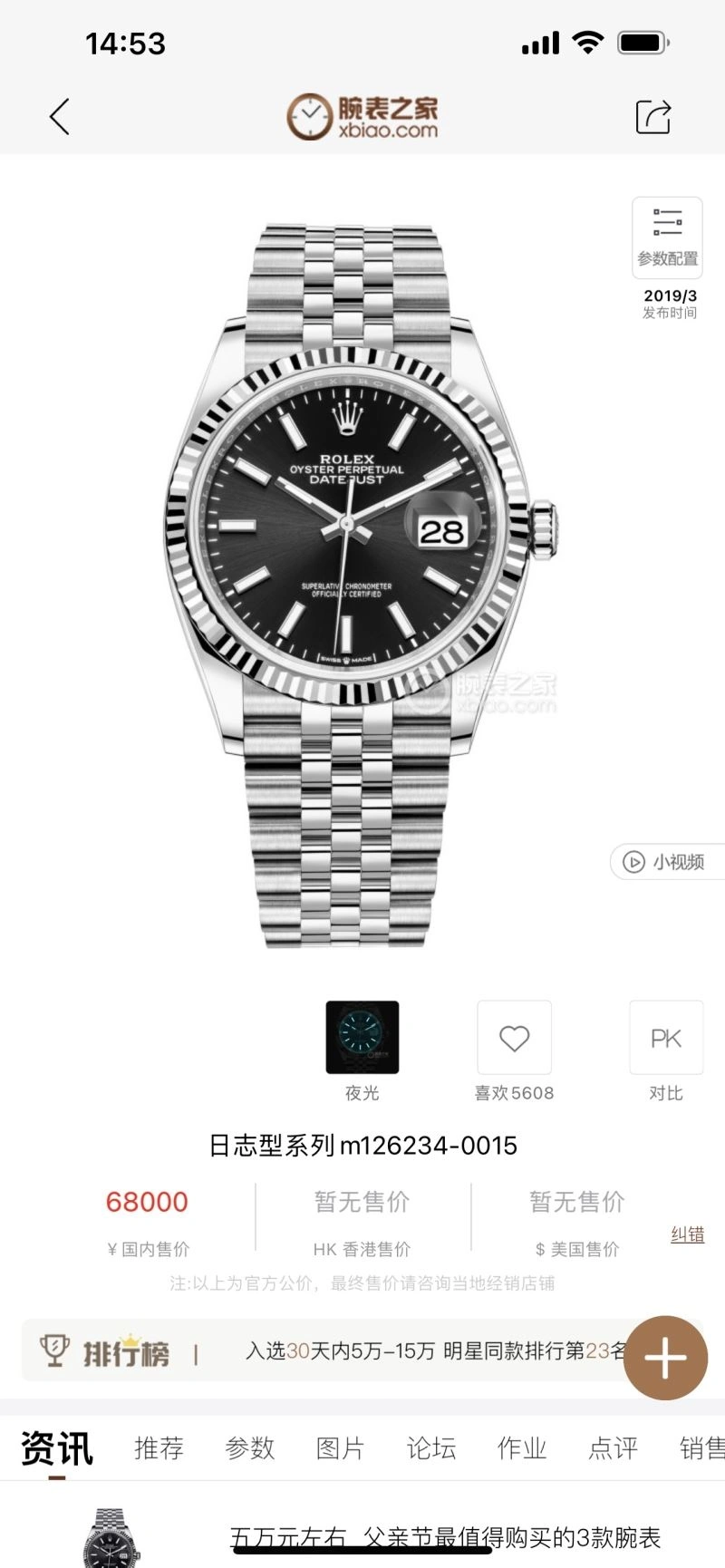Switch to the 推荐 tab
This screenshot has width=725, height=1568.
pyautogui.click(x=159, y=1448)
